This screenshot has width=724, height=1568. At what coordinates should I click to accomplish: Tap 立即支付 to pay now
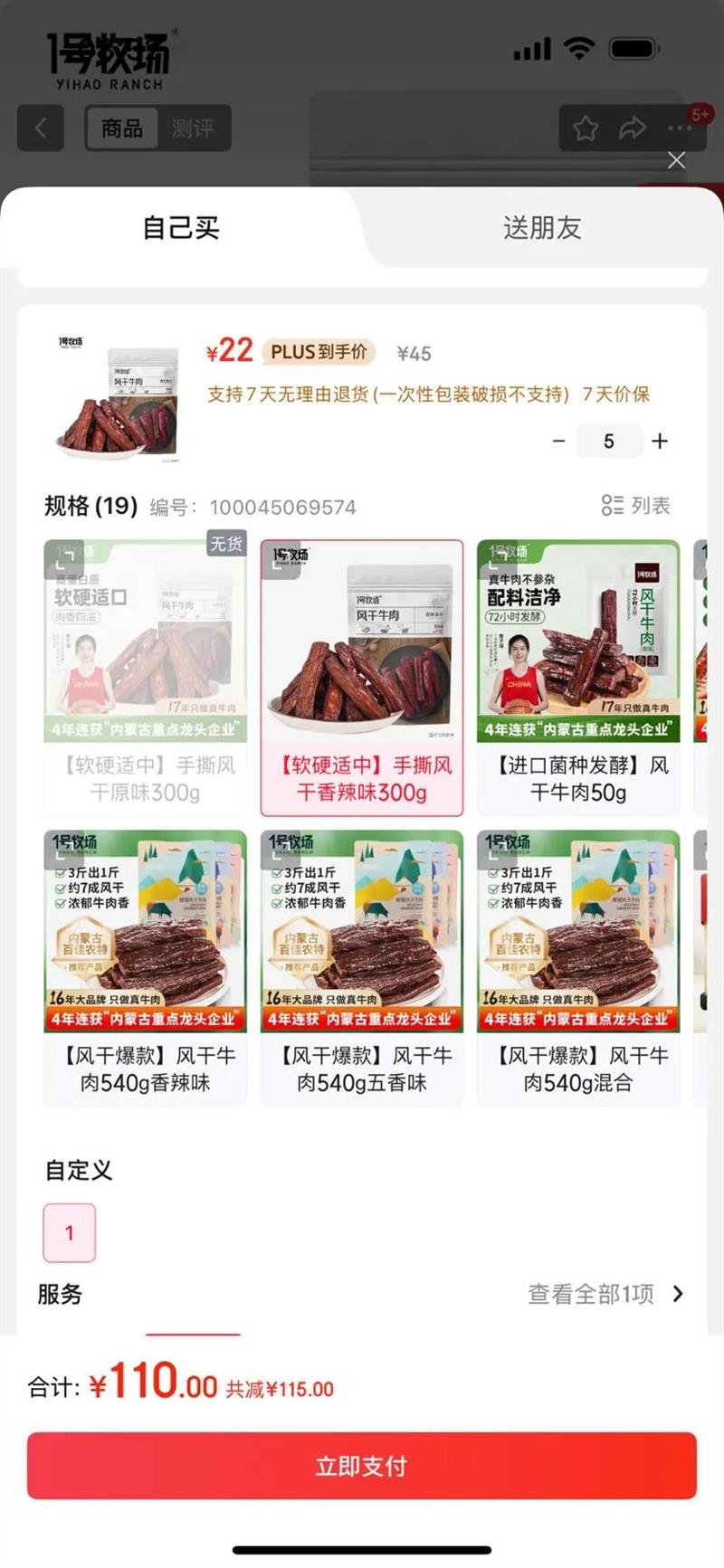(362, 1466)
